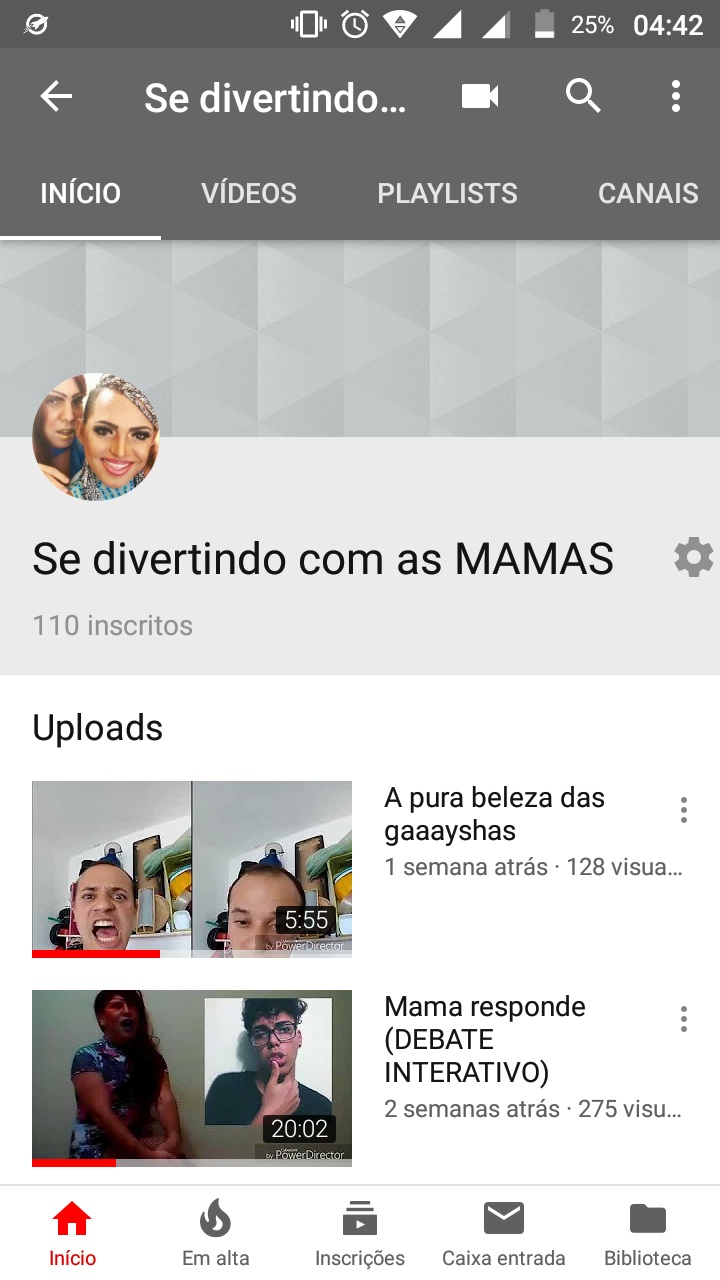Open channel settings gear icon
The width and height of the screenshot is (720, 1280).
(693, 557)
